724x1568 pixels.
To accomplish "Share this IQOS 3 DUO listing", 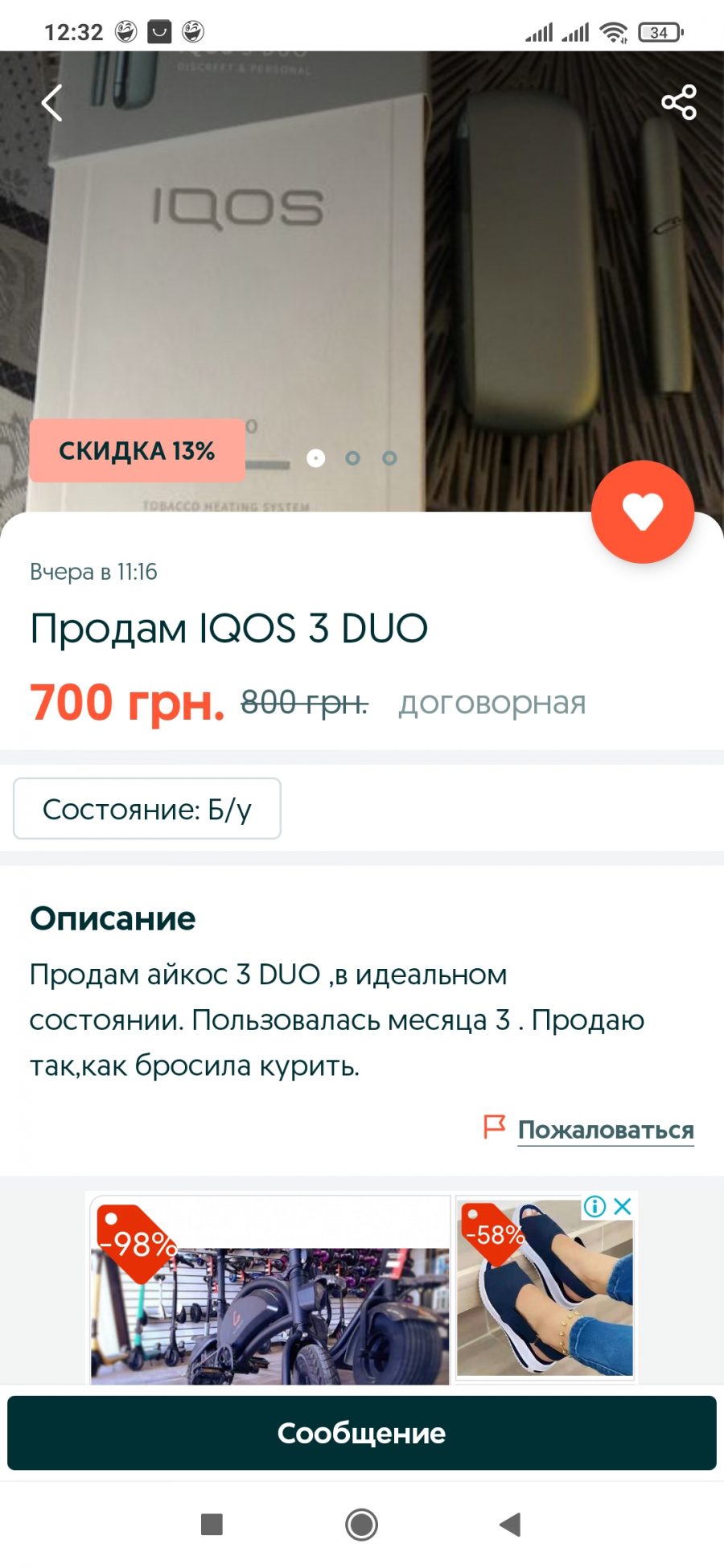I will (x=678, y=102).
